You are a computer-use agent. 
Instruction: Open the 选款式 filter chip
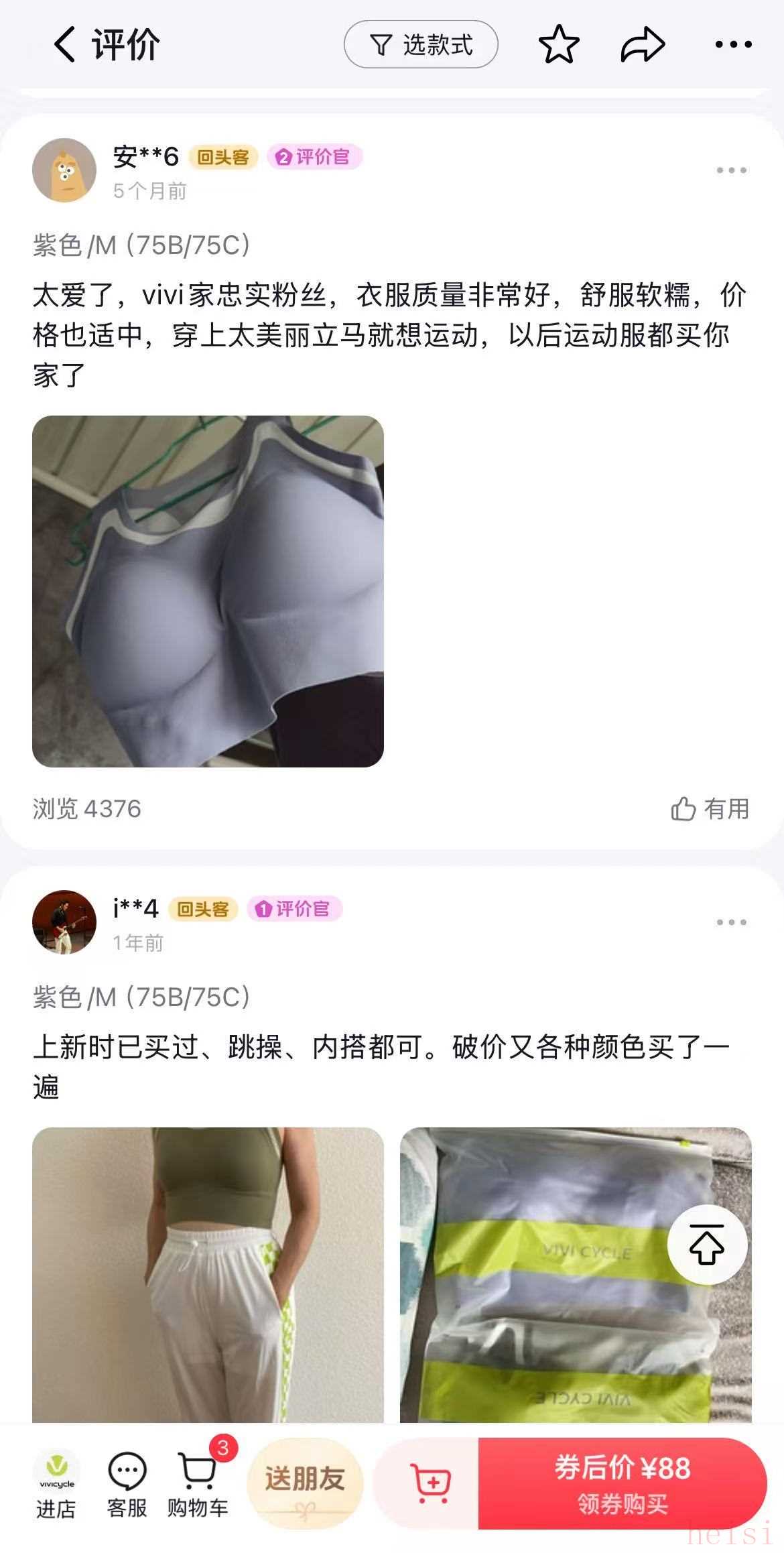click(421, 45)
